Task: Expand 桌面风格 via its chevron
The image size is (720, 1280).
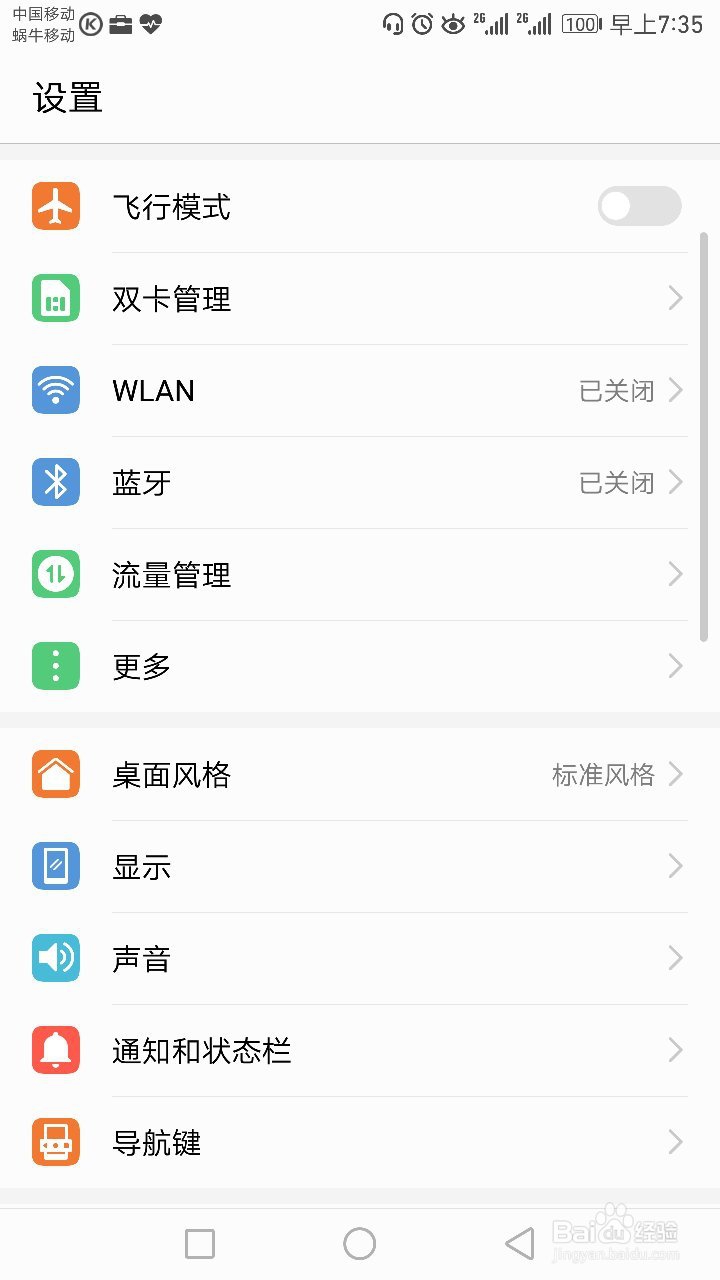Action: point(676,774)
